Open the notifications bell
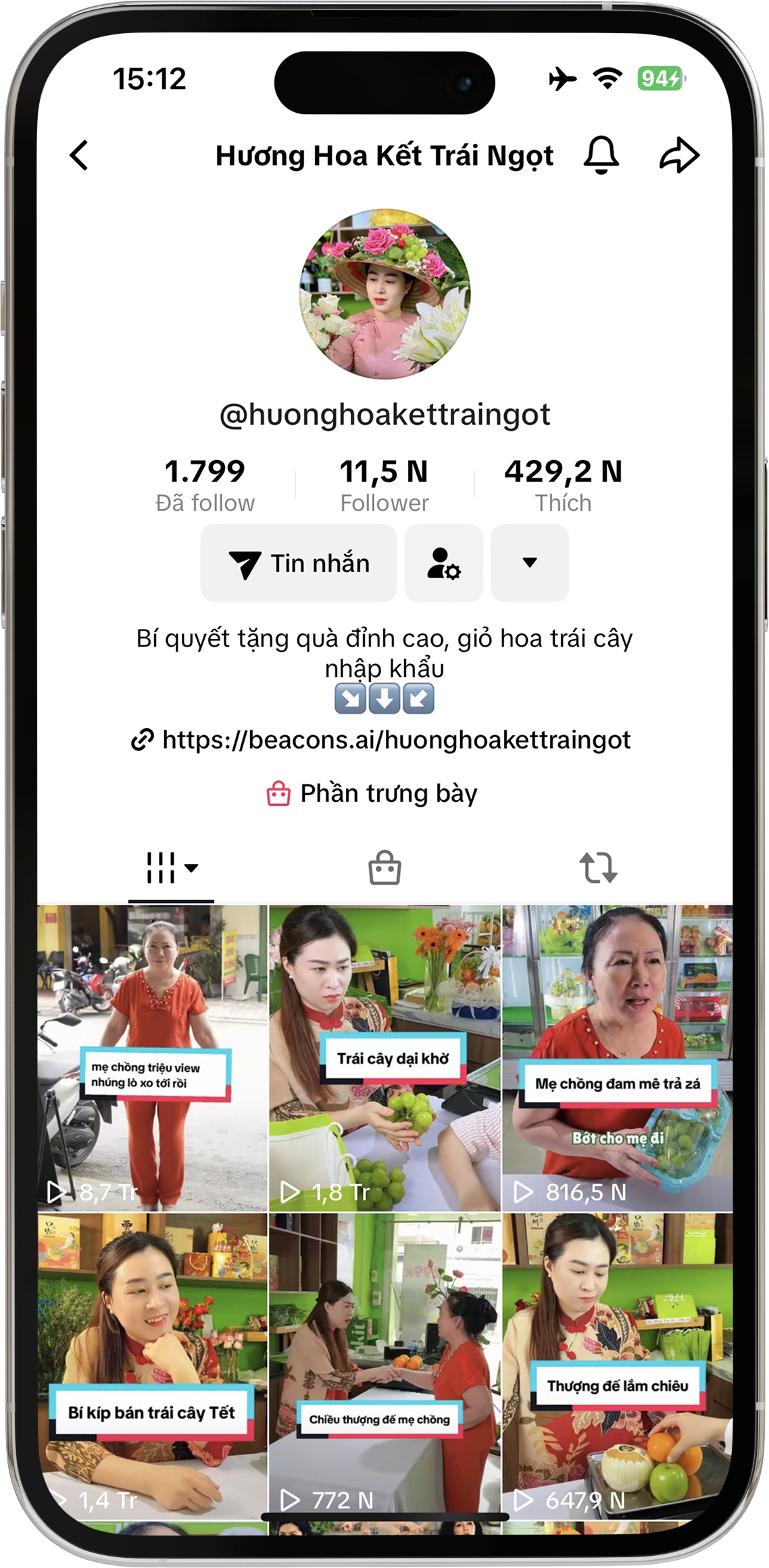The image size is (769, 1568). [601, 155]
